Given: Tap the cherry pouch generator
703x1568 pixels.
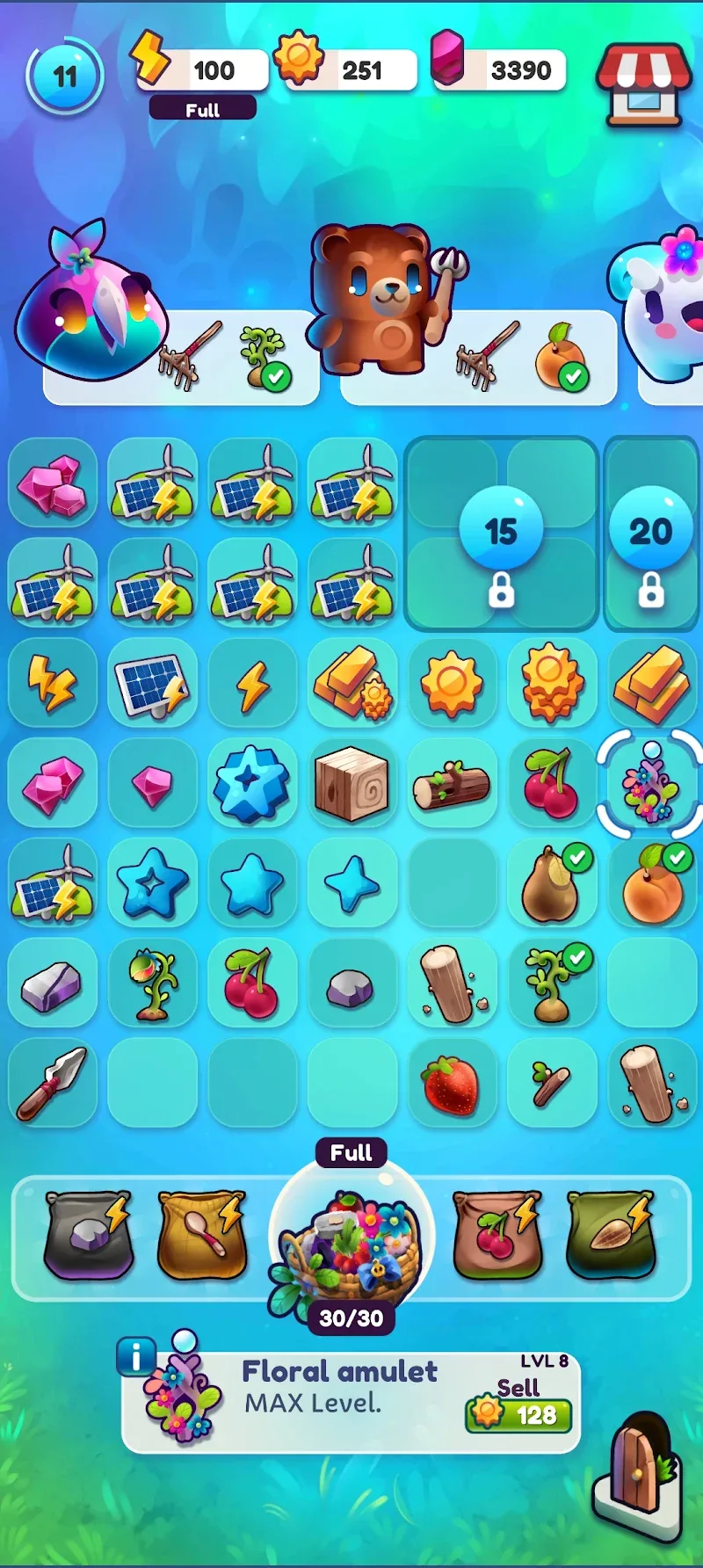Looking at the screenshot, I should (497, 1235).
